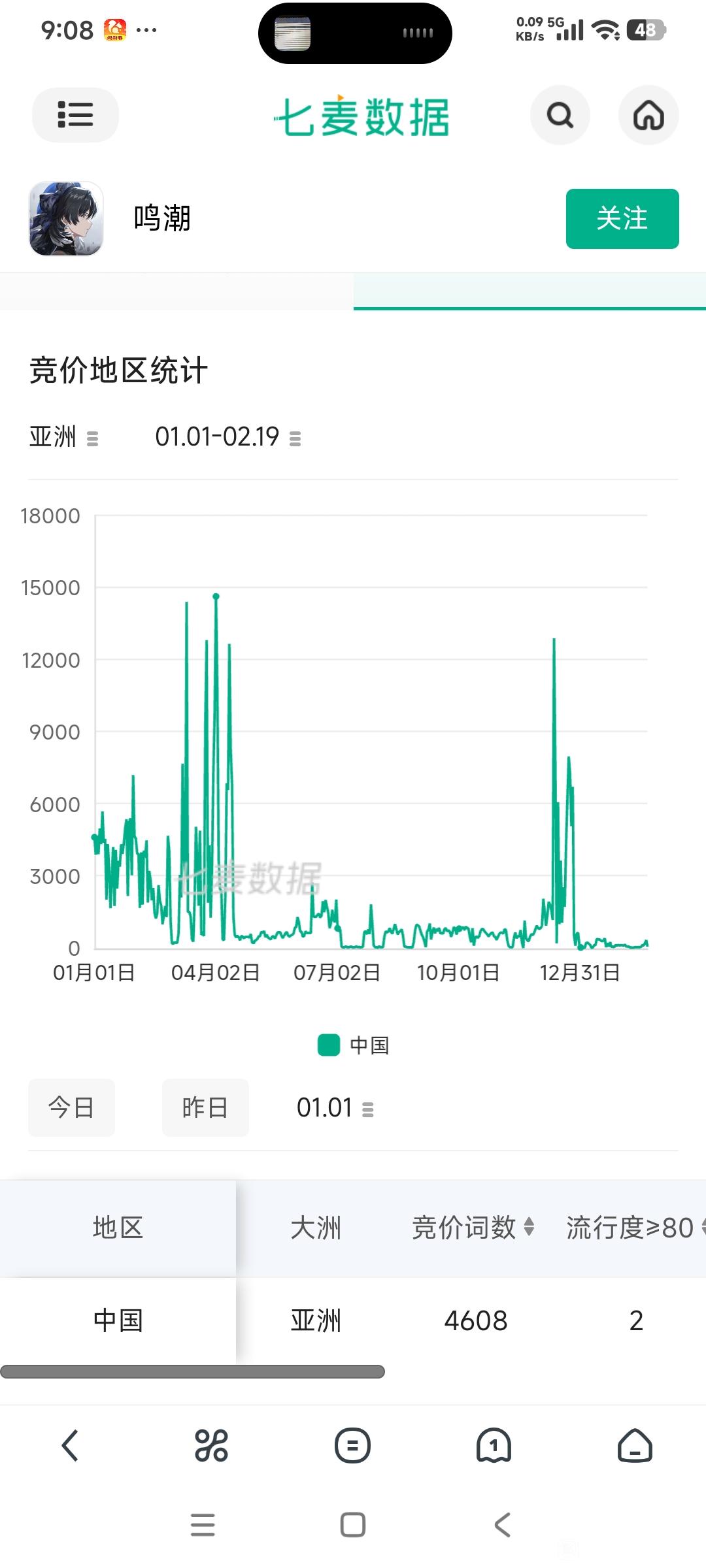Select the 昨日 filter
Image resolution: width=706 pixels, height=1568 pixels.
coord(205,1108)
